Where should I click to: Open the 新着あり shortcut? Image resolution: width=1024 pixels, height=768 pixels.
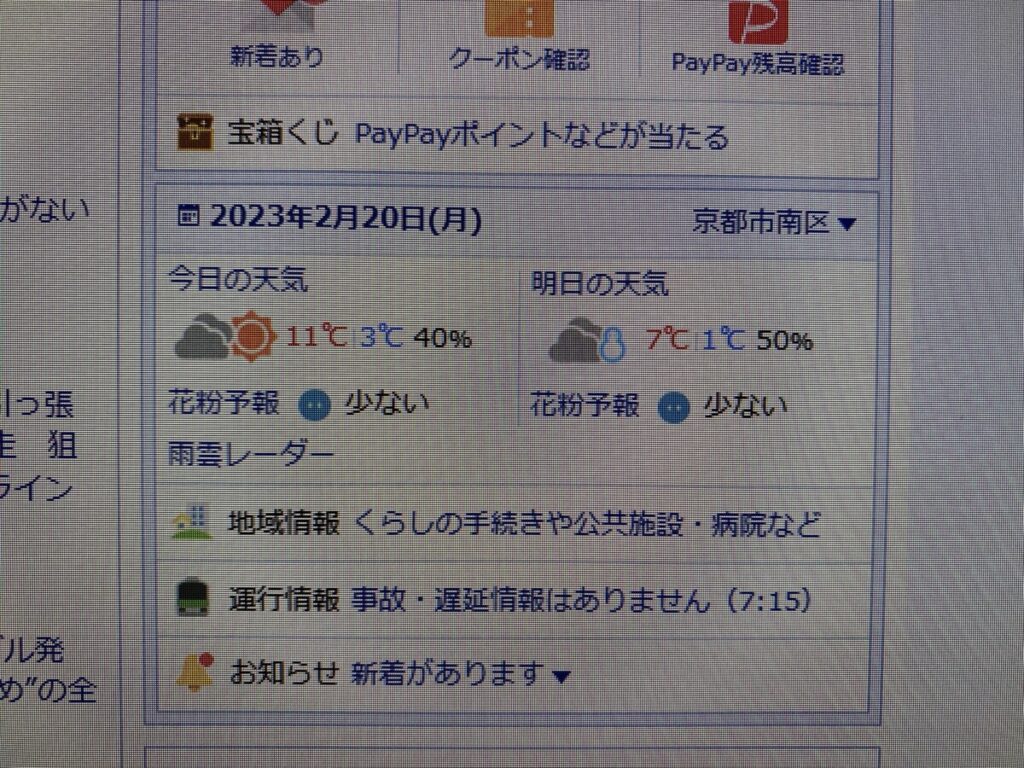coord(277,55)
